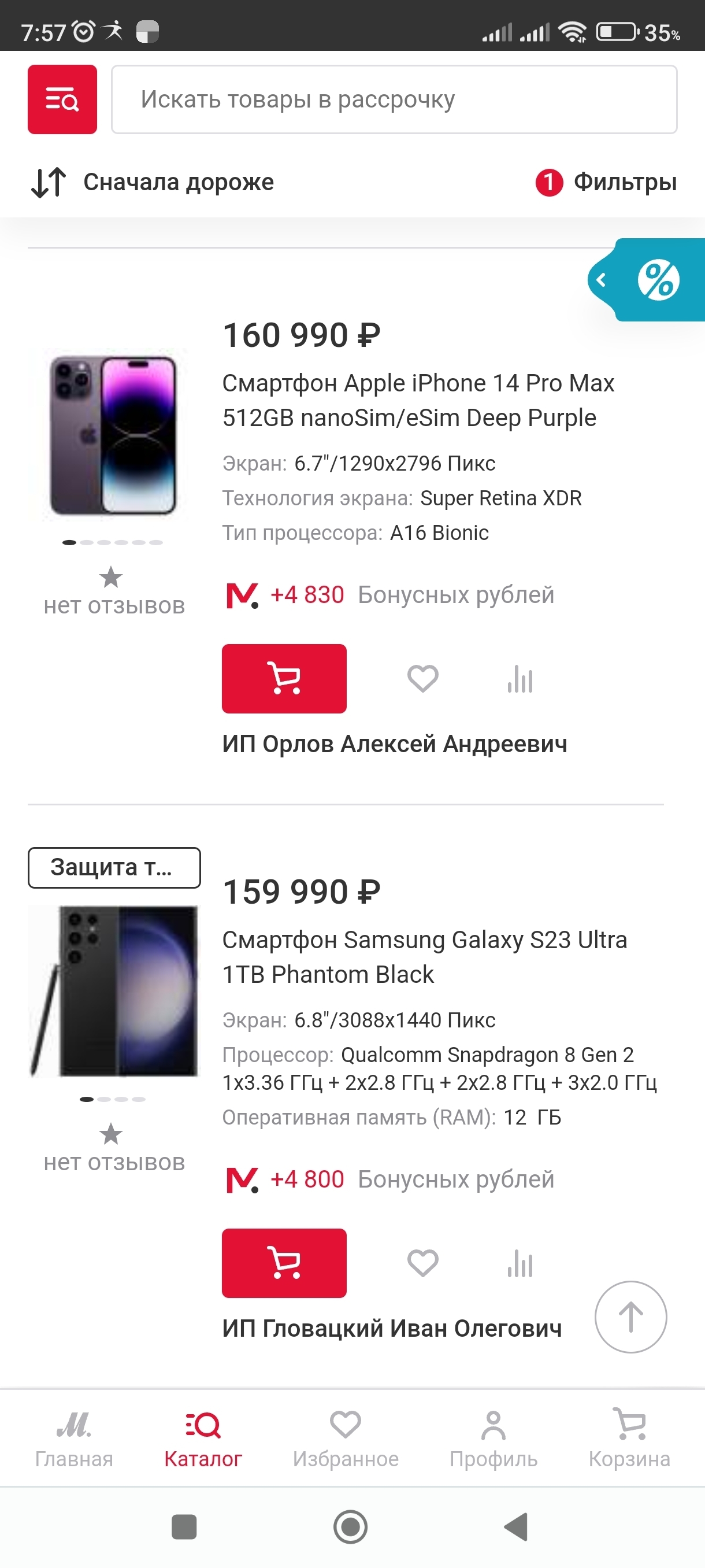The height and width of the screenshot is (1568, 705).
Task: Favorite the iPhone 14 Pro Max
Action: (423, 679)
